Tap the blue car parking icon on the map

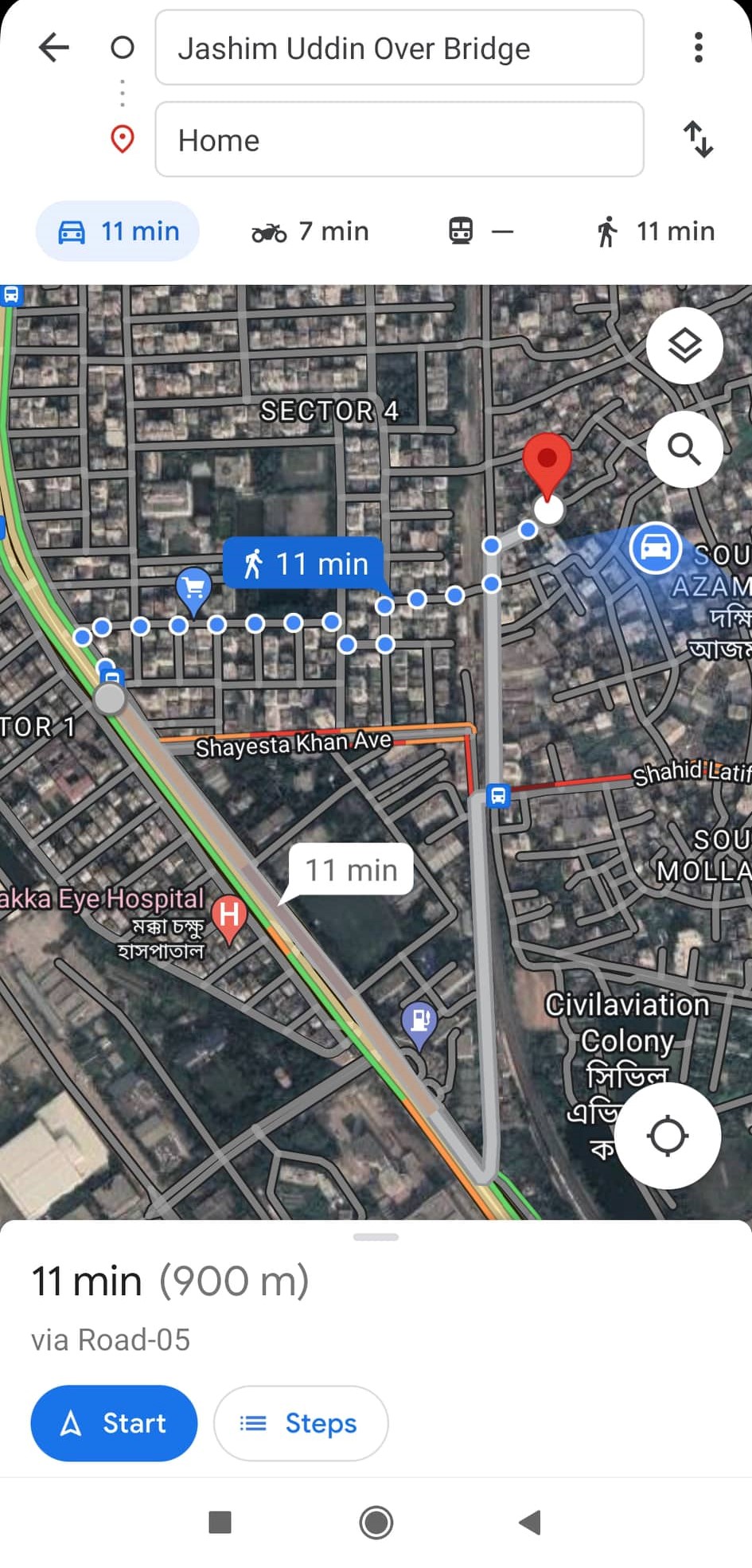[x=655, y=548]
